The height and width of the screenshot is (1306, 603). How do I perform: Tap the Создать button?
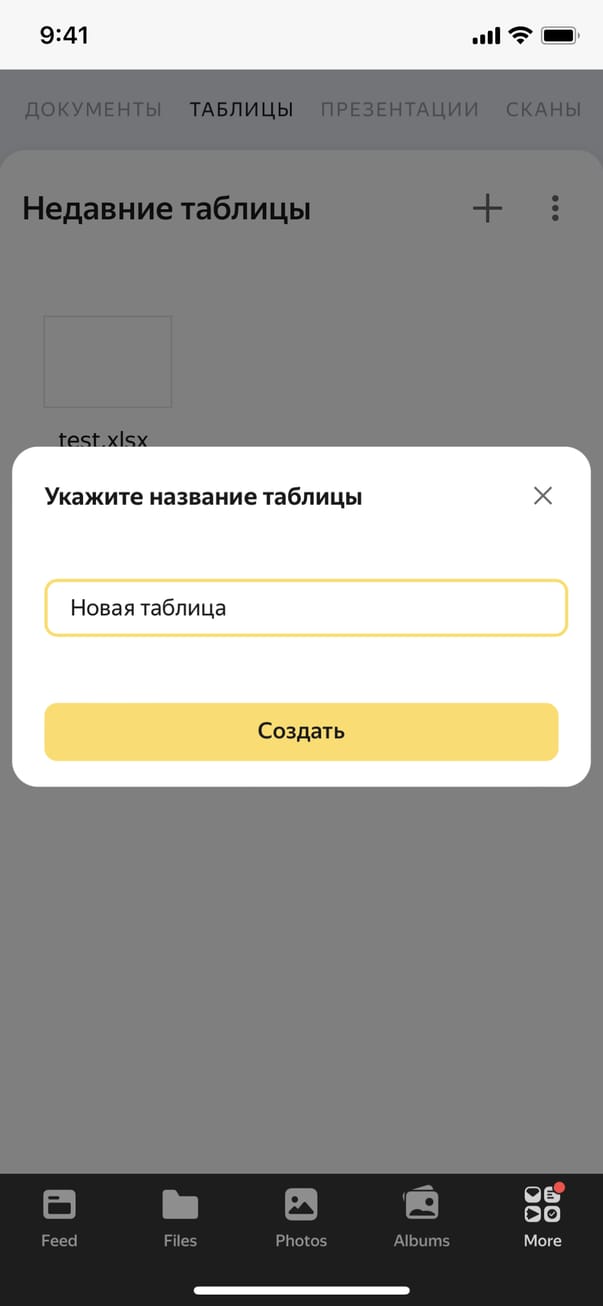(x=301, y=731)
